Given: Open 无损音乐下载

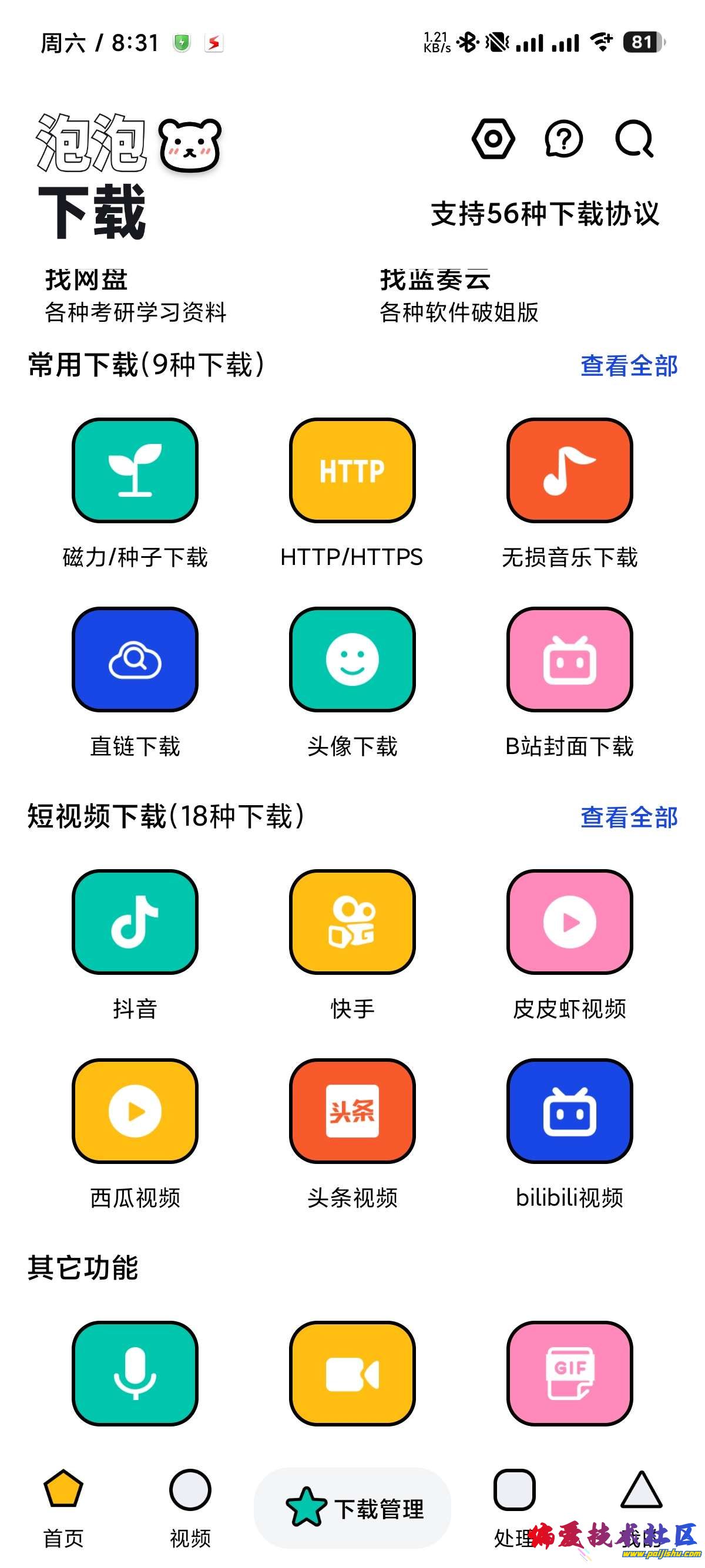Looking at the screenshot, I should (x=569, y=470).
